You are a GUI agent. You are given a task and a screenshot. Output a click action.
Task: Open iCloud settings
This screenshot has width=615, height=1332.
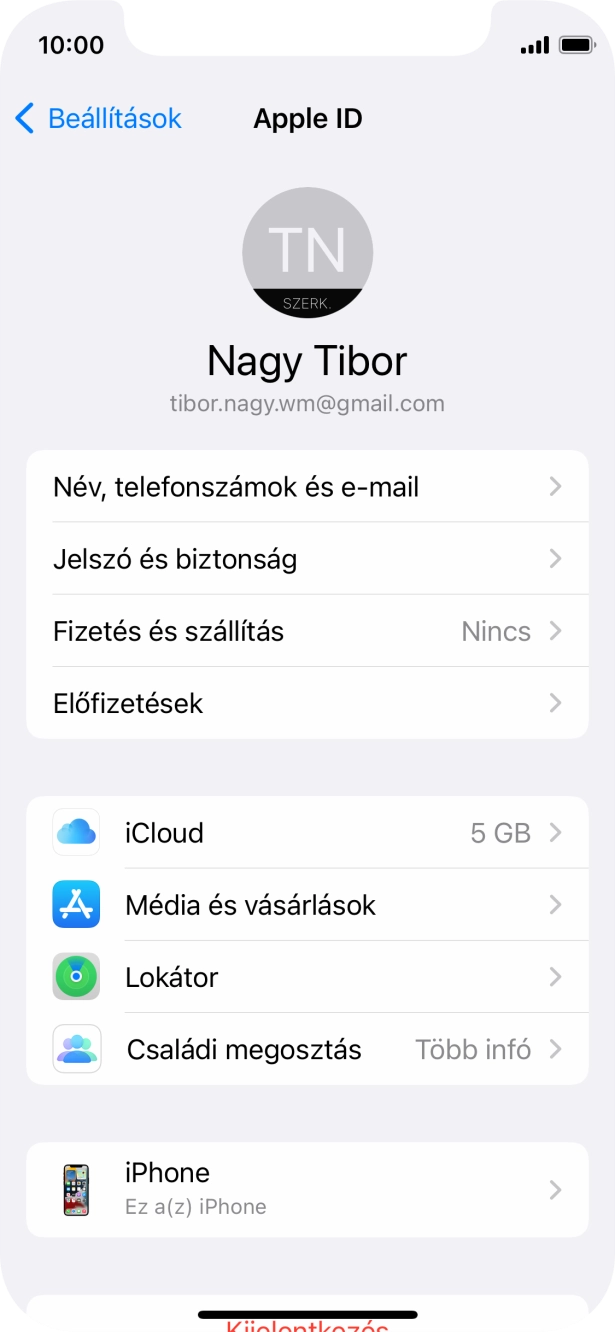coord(307,833)
